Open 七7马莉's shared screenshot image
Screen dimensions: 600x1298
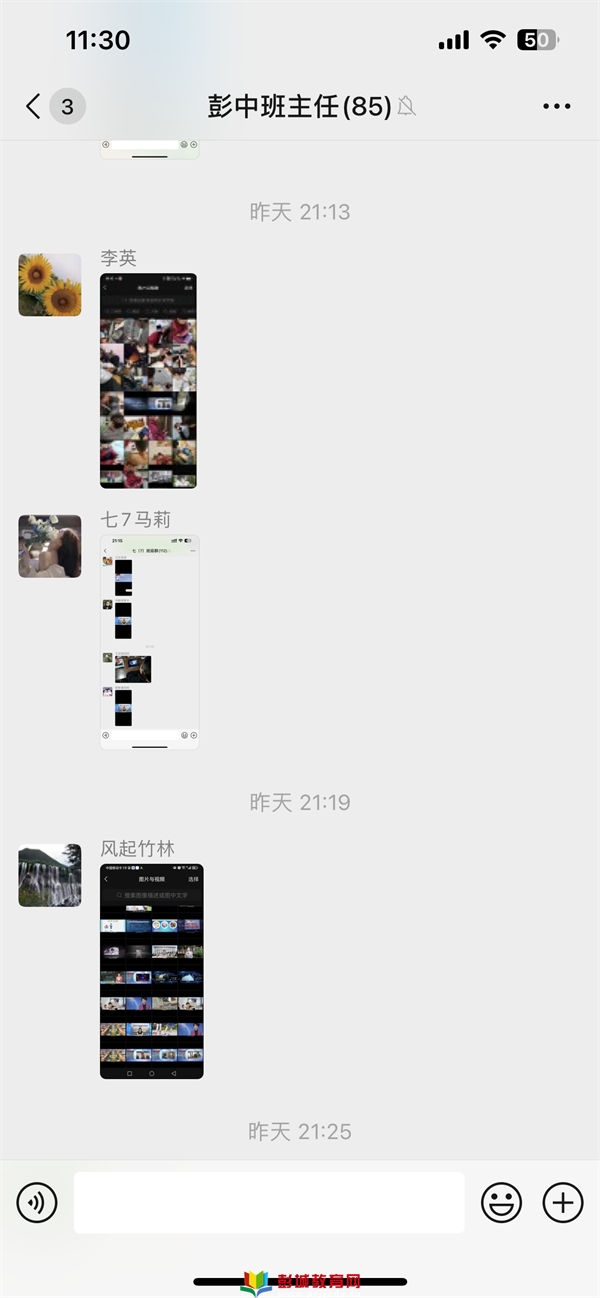[149, 641]
